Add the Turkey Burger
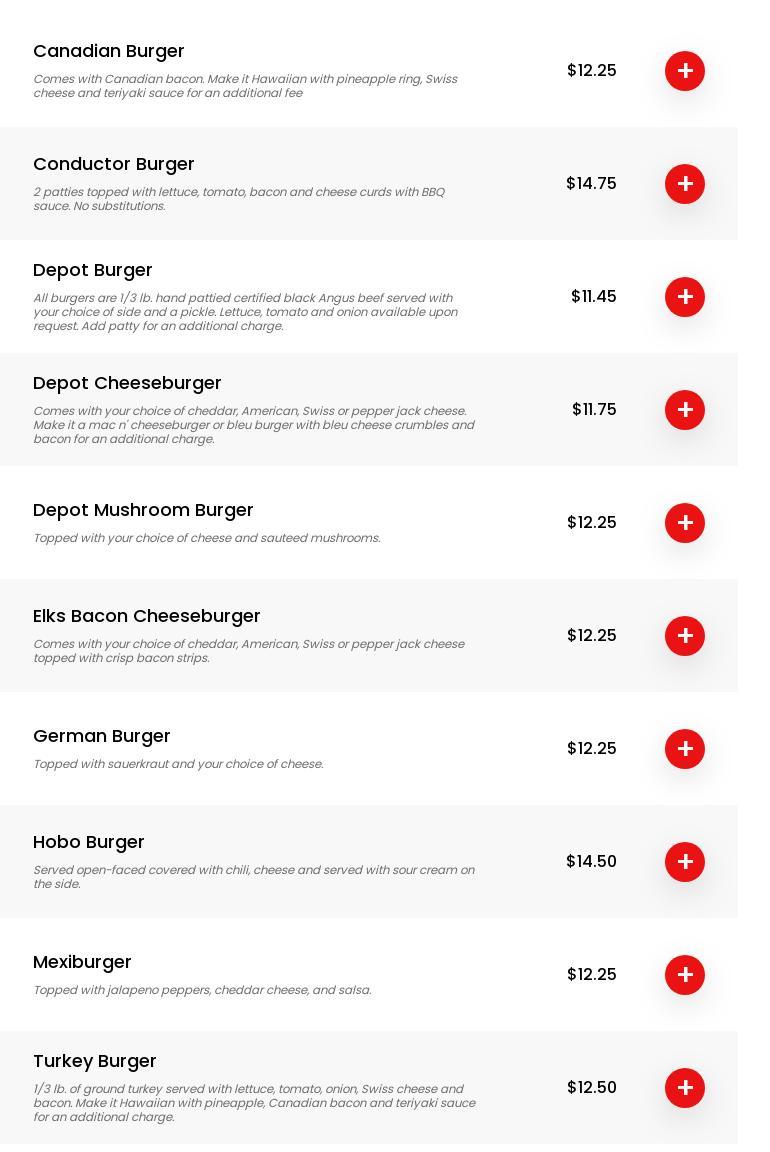The image size is (770, 1152). pos(685,1088)
